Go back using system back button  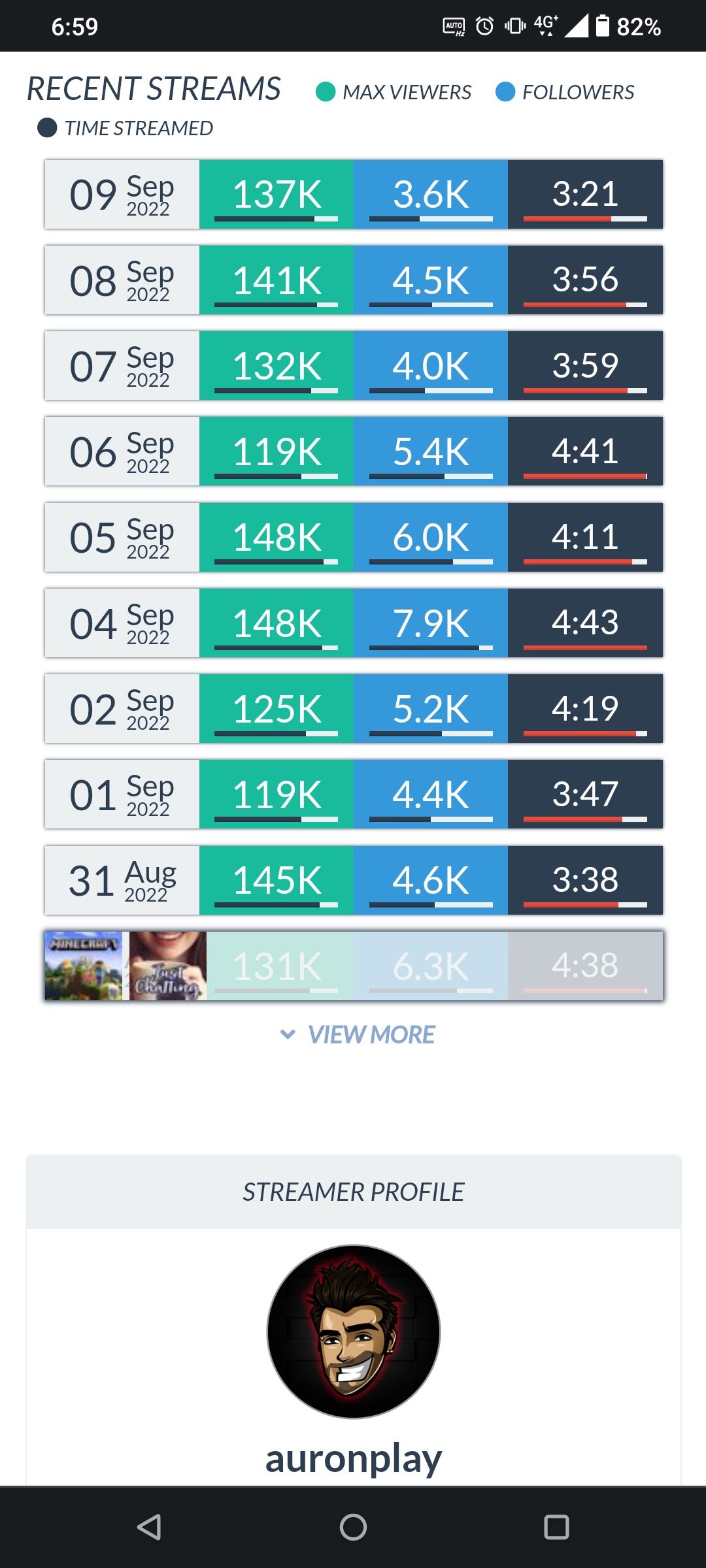pos(149,1527)
